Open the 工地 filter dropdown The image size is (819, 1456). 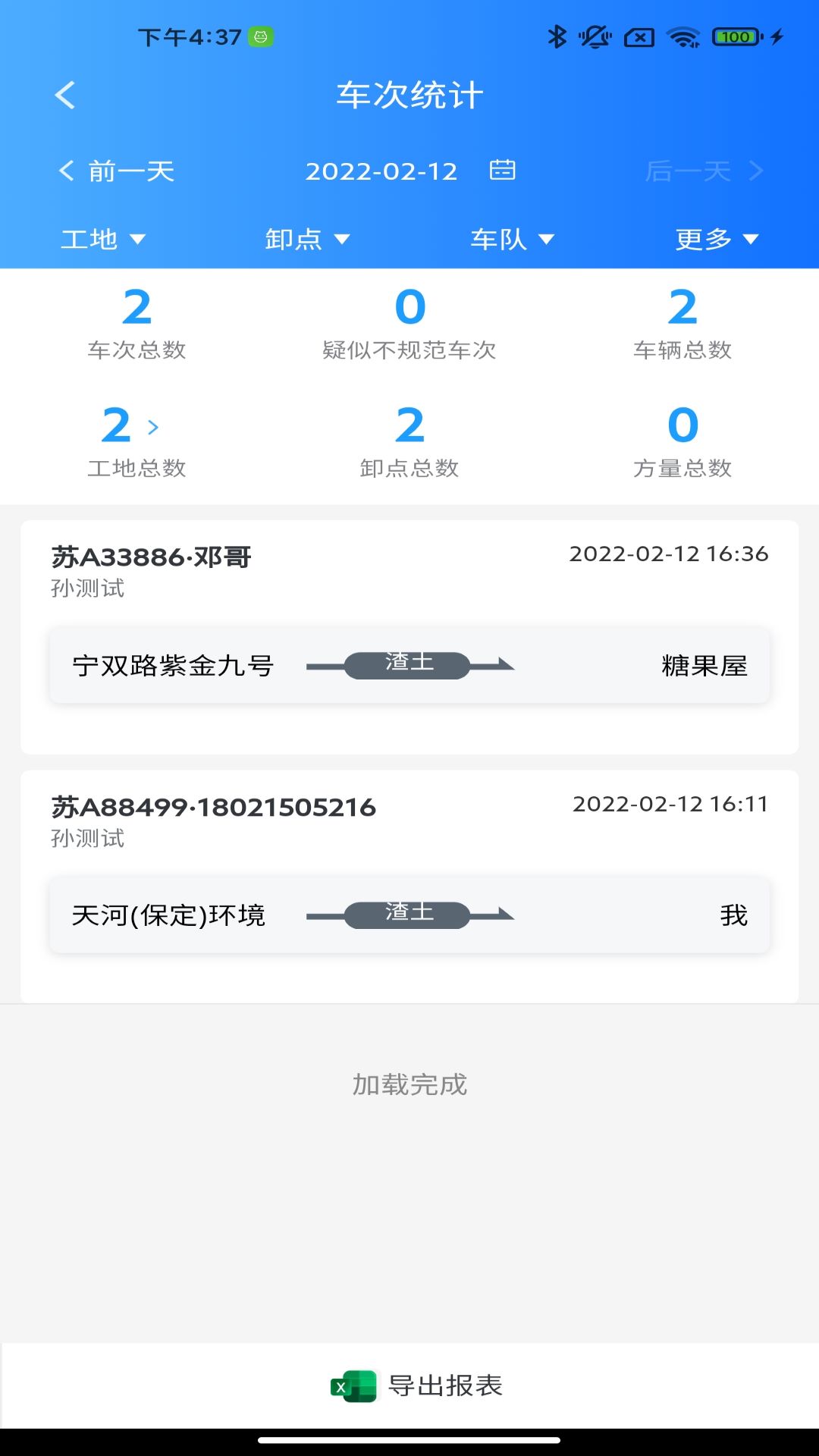pos(102,239)
